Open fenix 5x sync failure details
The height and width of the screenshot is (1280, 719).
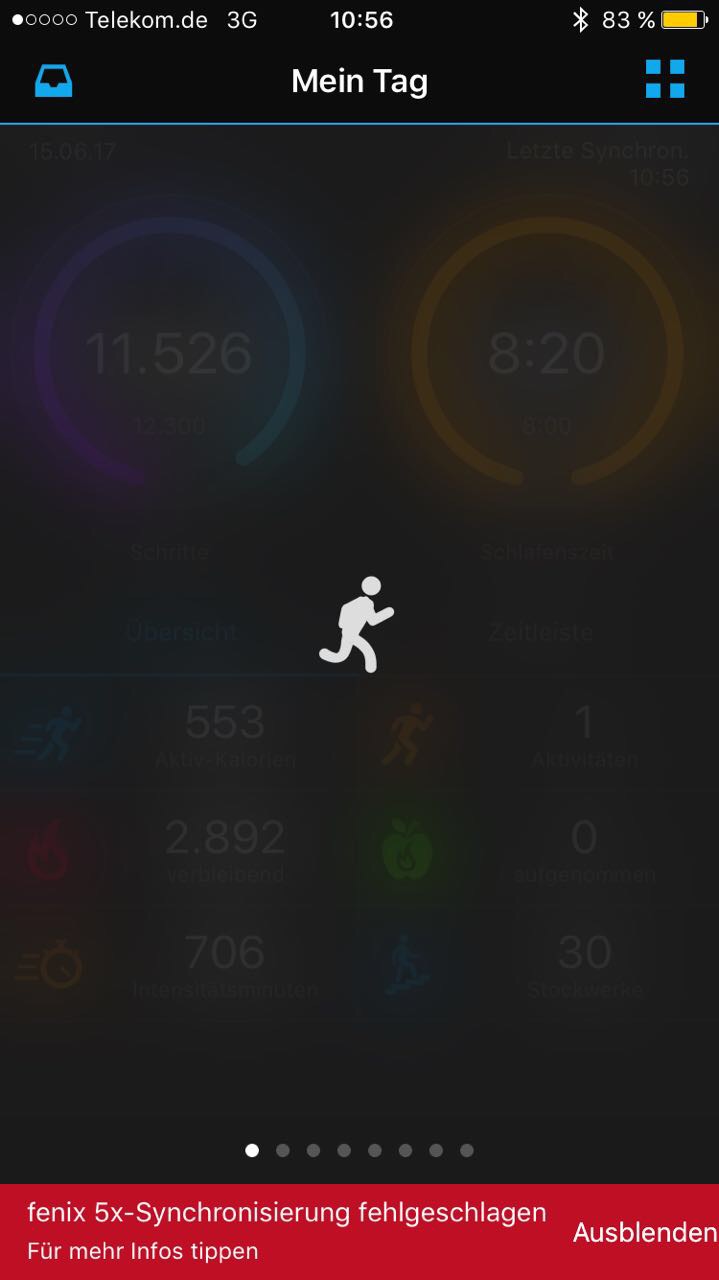pos(287,1231)
